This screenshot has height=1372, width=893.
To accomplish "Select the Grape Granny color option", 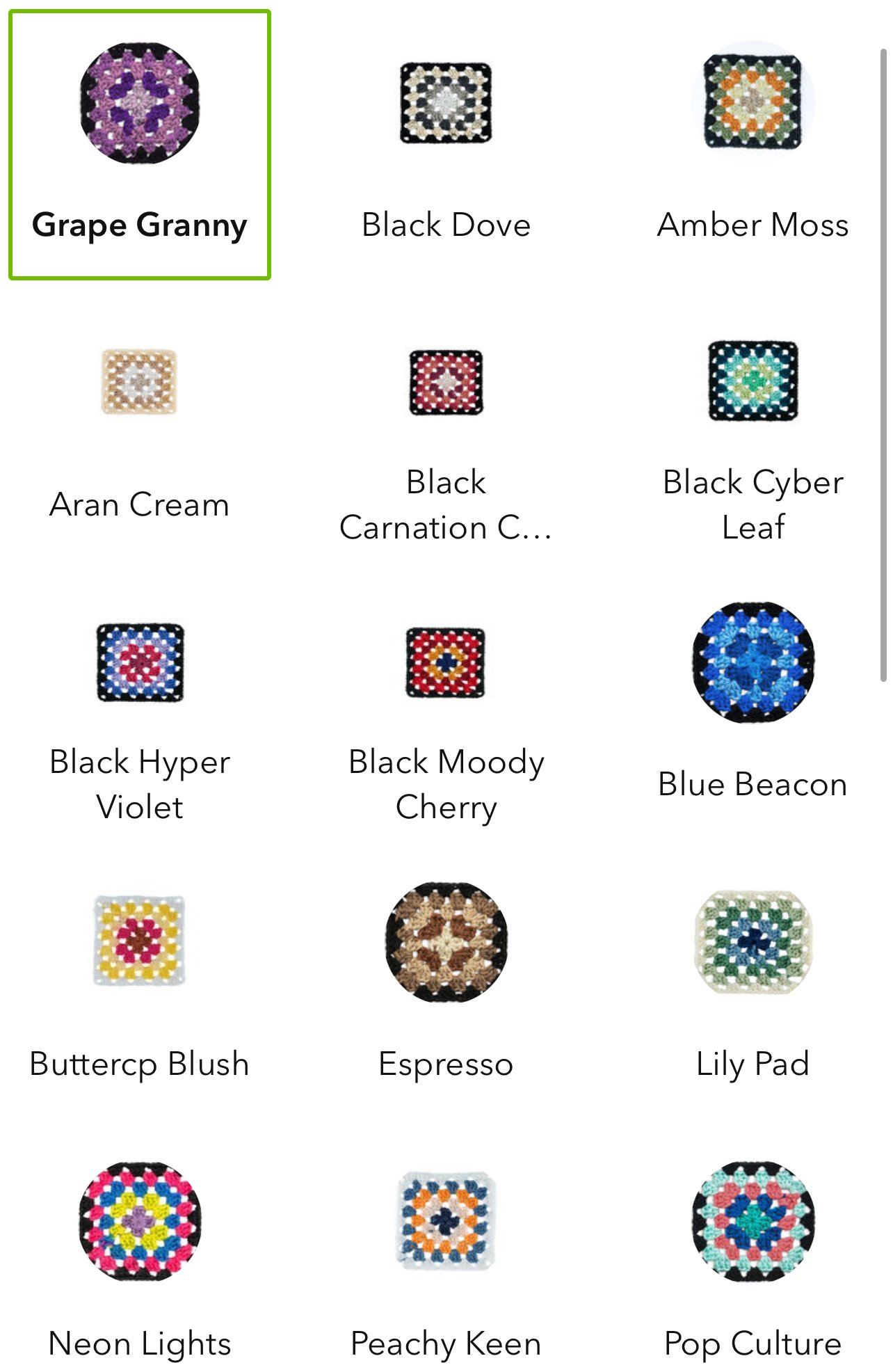I will click(140, 104).
